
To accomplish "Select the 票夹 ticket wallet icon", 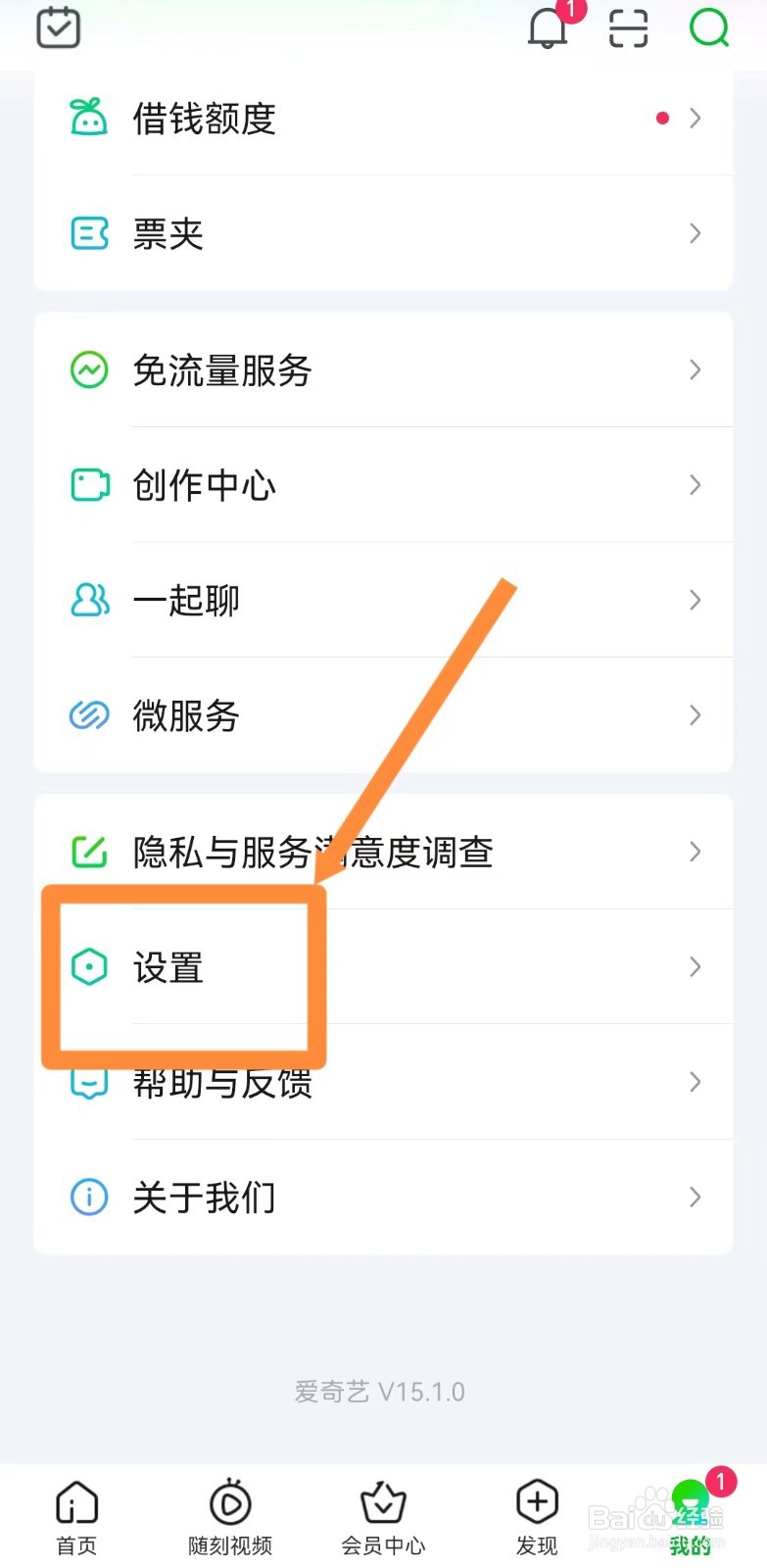I will pyautogui.click(x=89, y=233).
